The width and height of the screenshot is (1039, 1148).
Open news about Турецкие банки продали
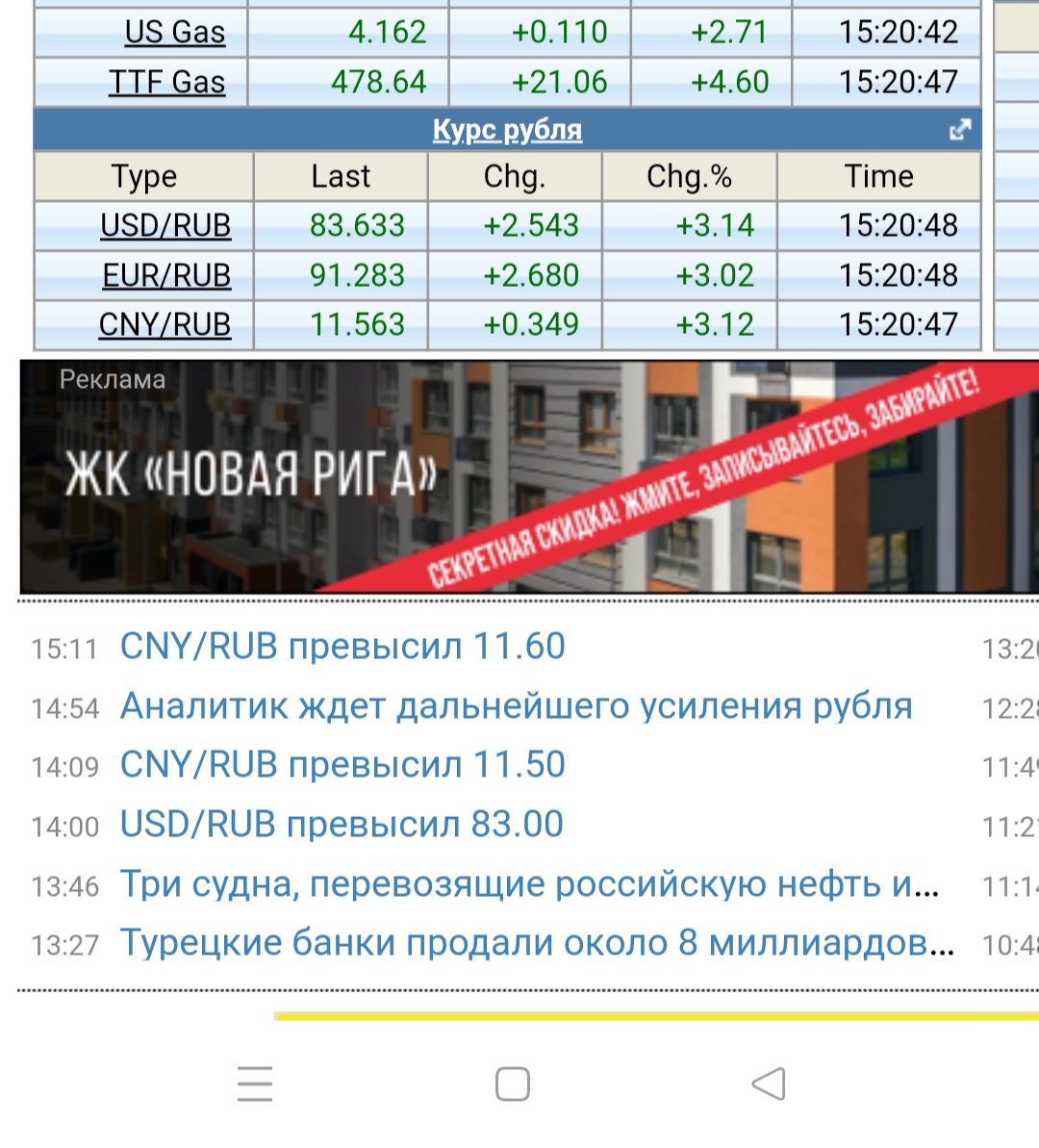(x=537, y=943)
